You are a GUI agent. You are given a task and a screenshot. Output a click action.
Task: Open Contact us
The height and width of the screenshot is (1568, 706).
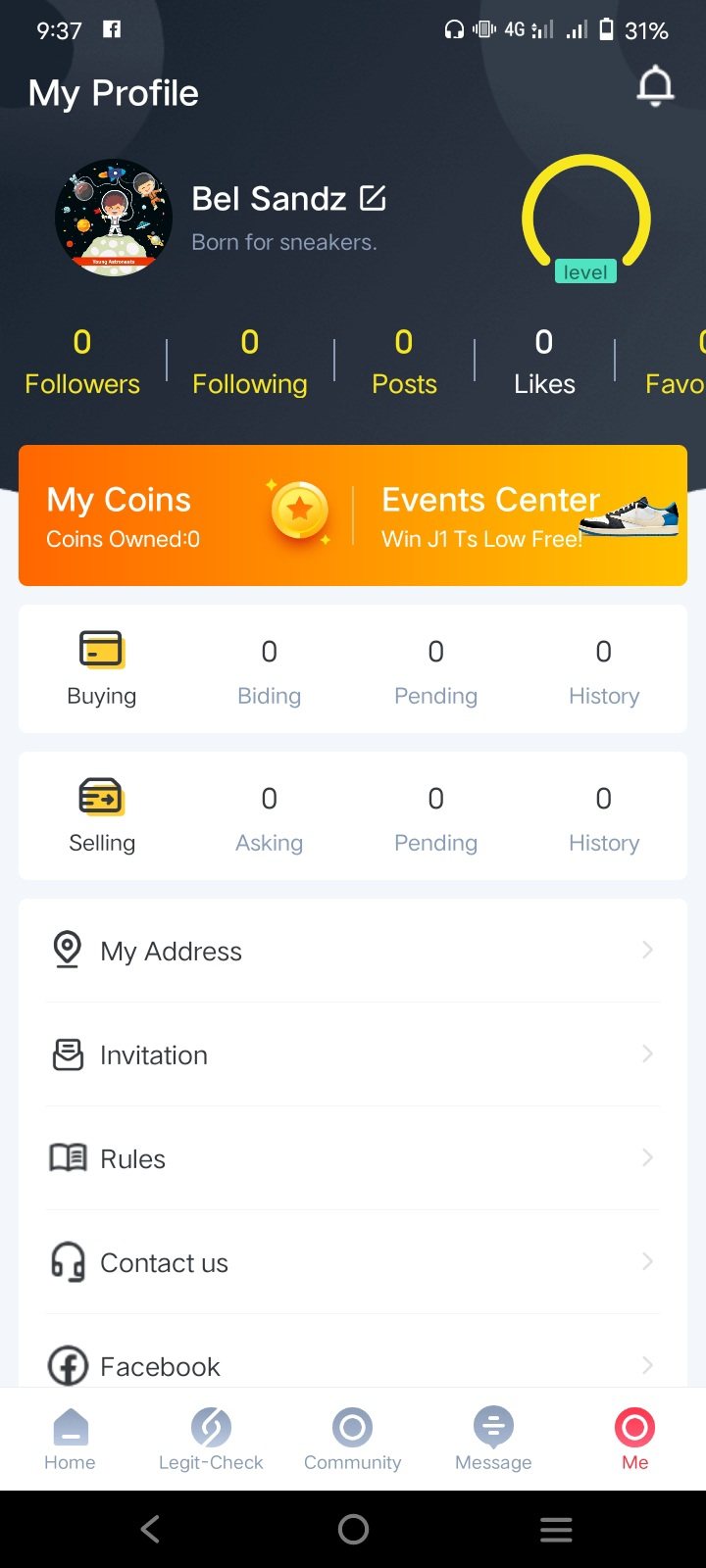353,1262
